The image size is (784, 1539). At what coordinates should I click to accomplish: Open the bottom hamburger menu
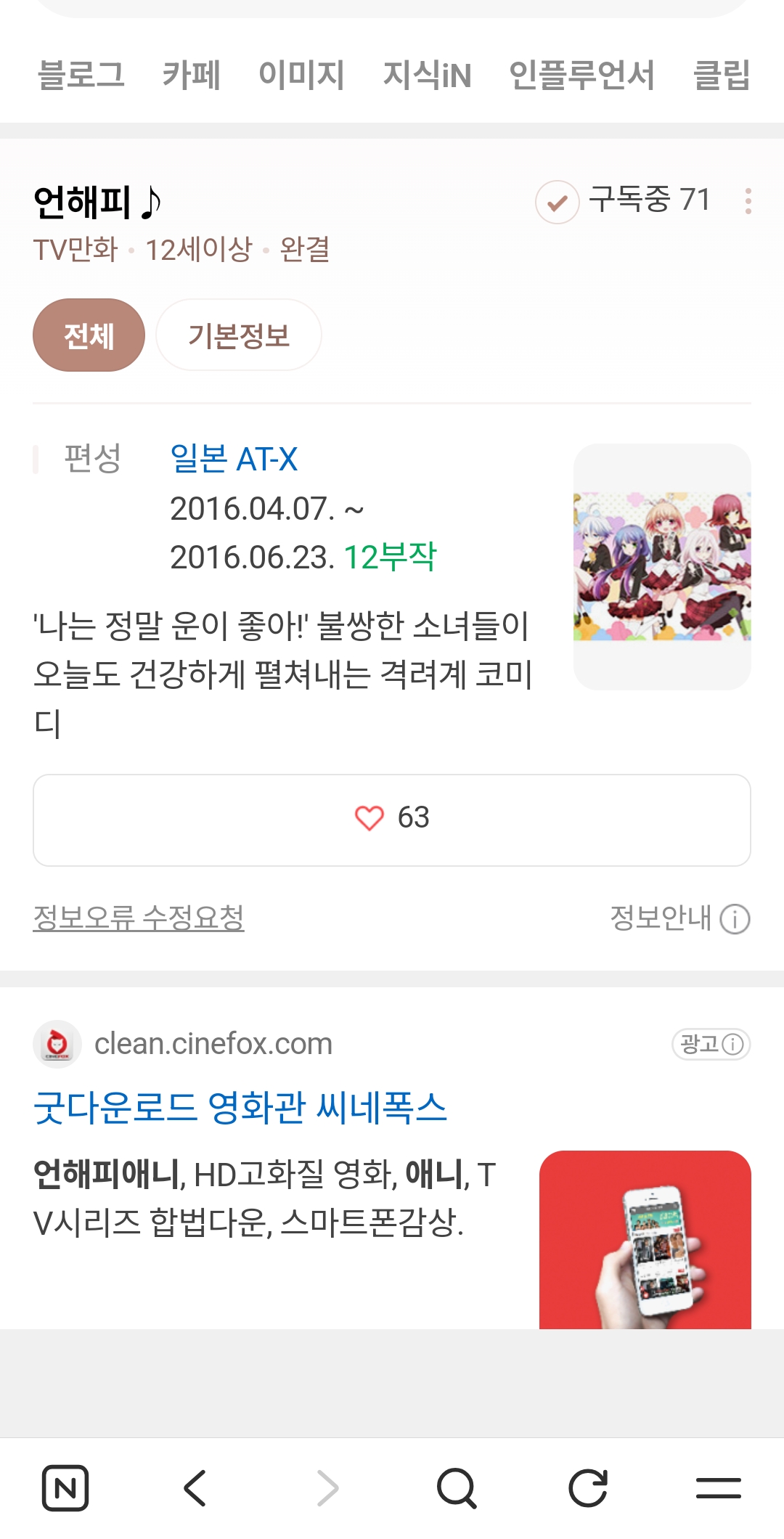point(719,1488)
